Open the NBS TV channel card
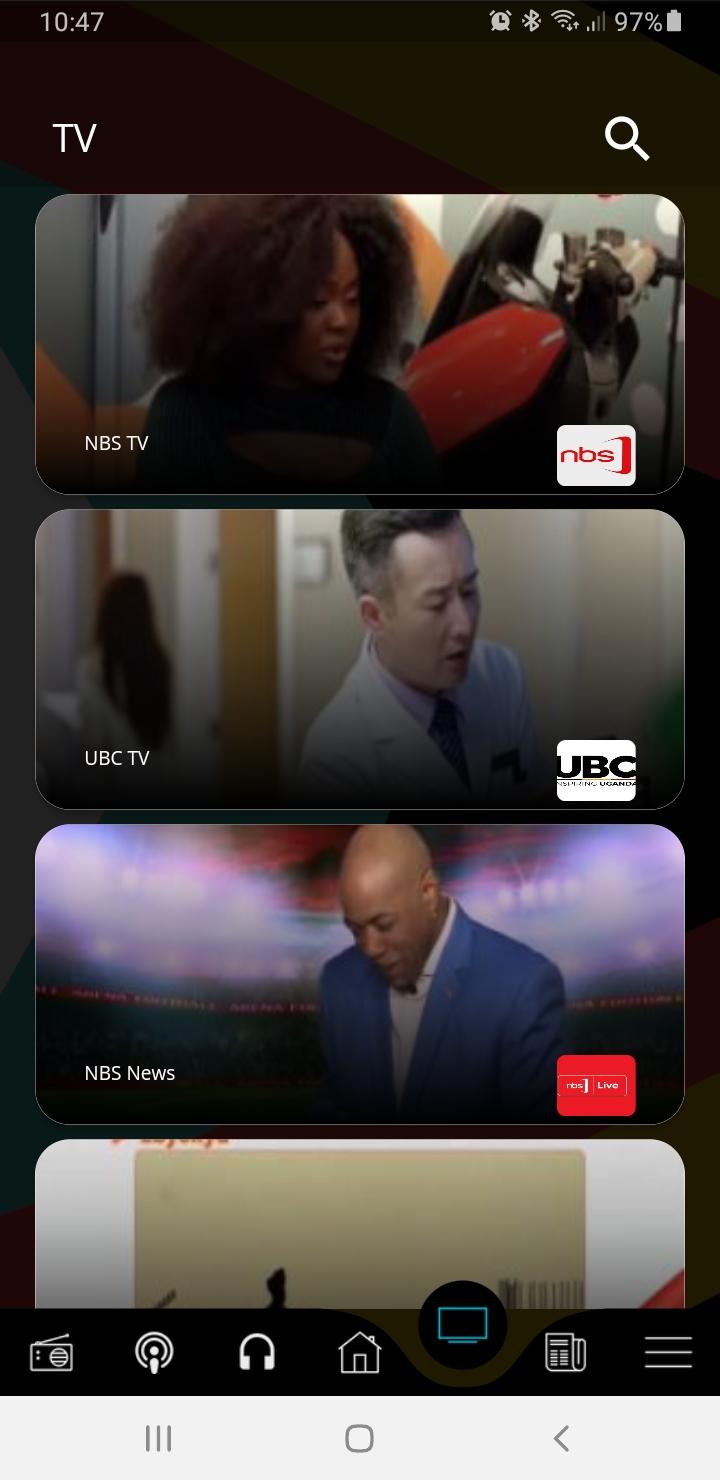720x1480 pixels. (x=360, y=344)
